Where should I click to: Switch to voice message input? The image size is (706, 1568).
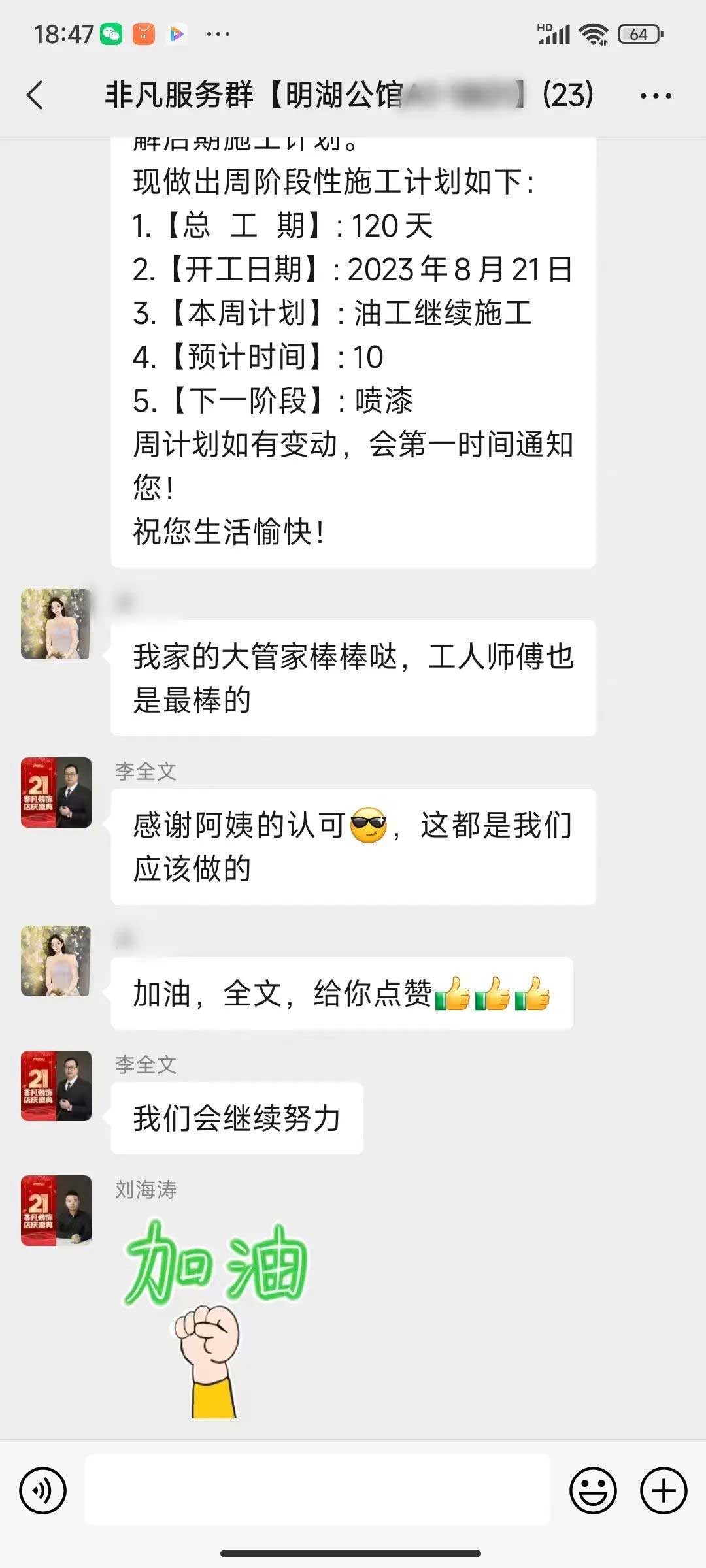[43, 1490]
